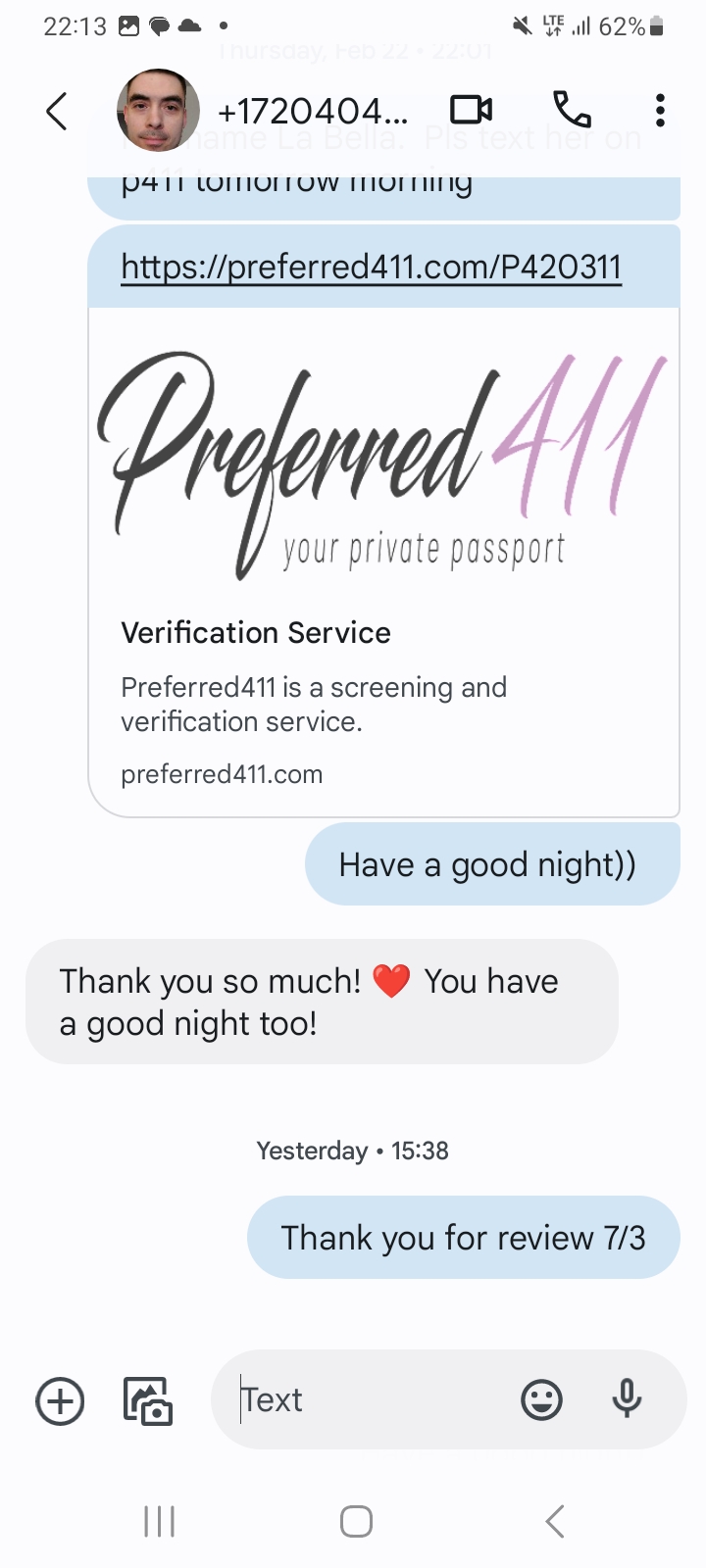This screenshot has width=706, height=1568.
Task: Place a voice call to this number
Action: click(x=572, y=110)
